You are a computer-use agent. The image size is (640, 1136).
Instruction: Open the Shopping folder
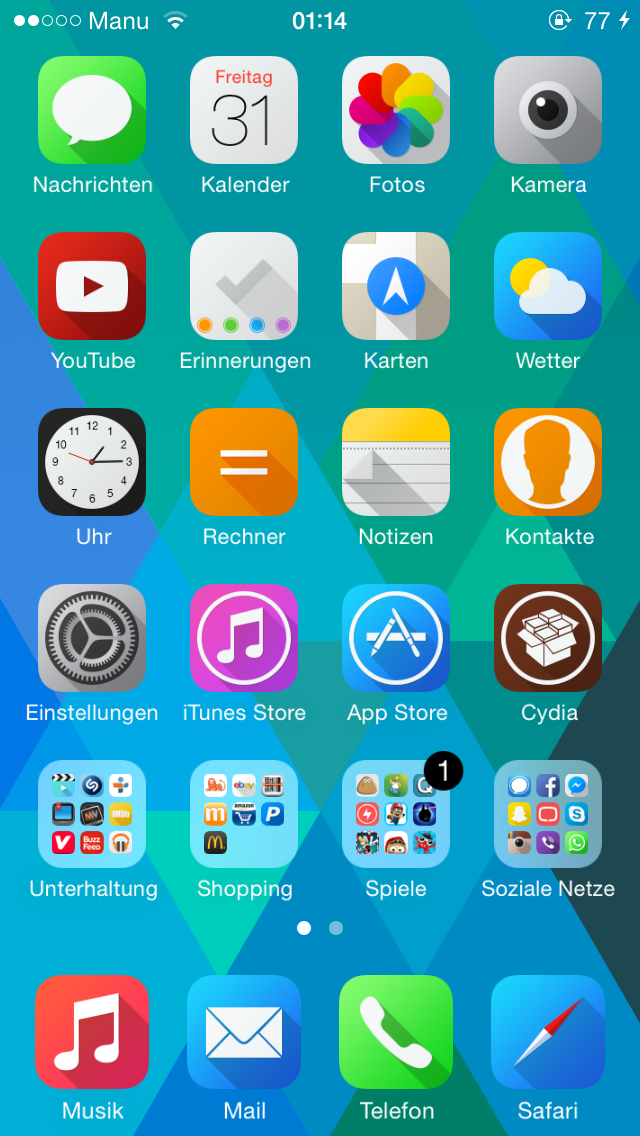pos(244,814)
